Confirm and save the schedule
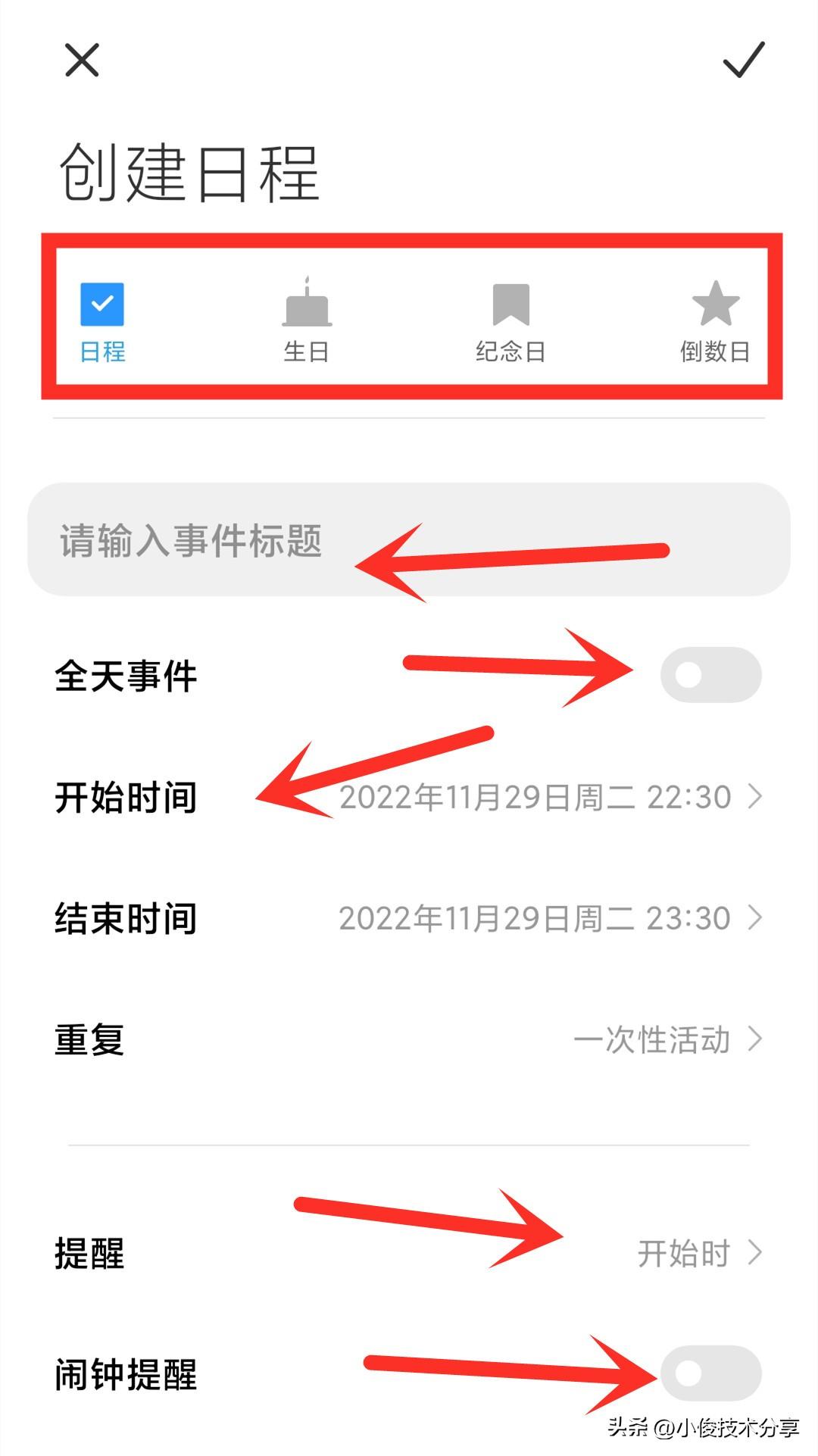818x1456 pixels. pyautogui.click(x=743, y=61)
